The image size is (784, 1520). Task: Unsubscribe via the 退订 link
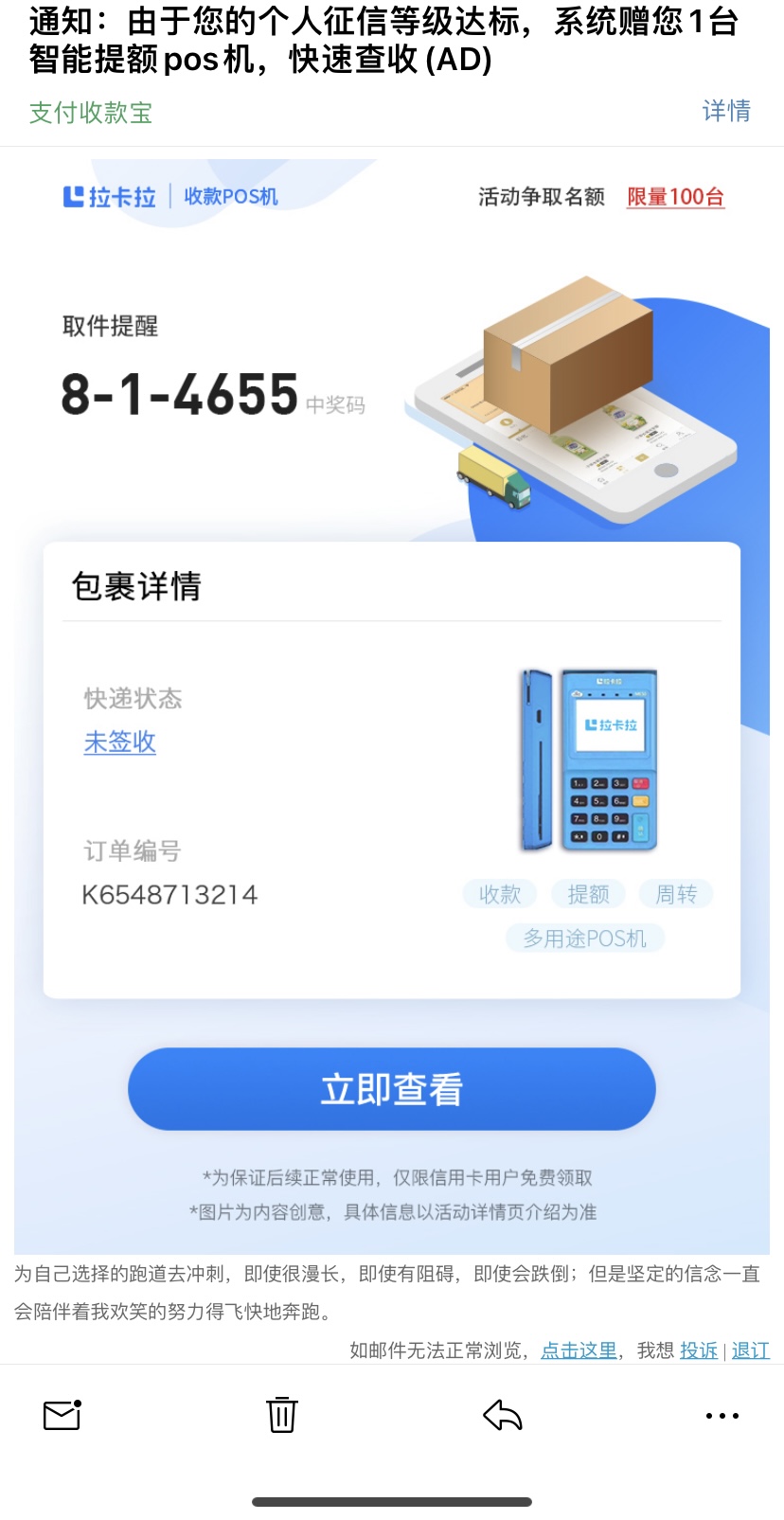tap(750, 1350)
